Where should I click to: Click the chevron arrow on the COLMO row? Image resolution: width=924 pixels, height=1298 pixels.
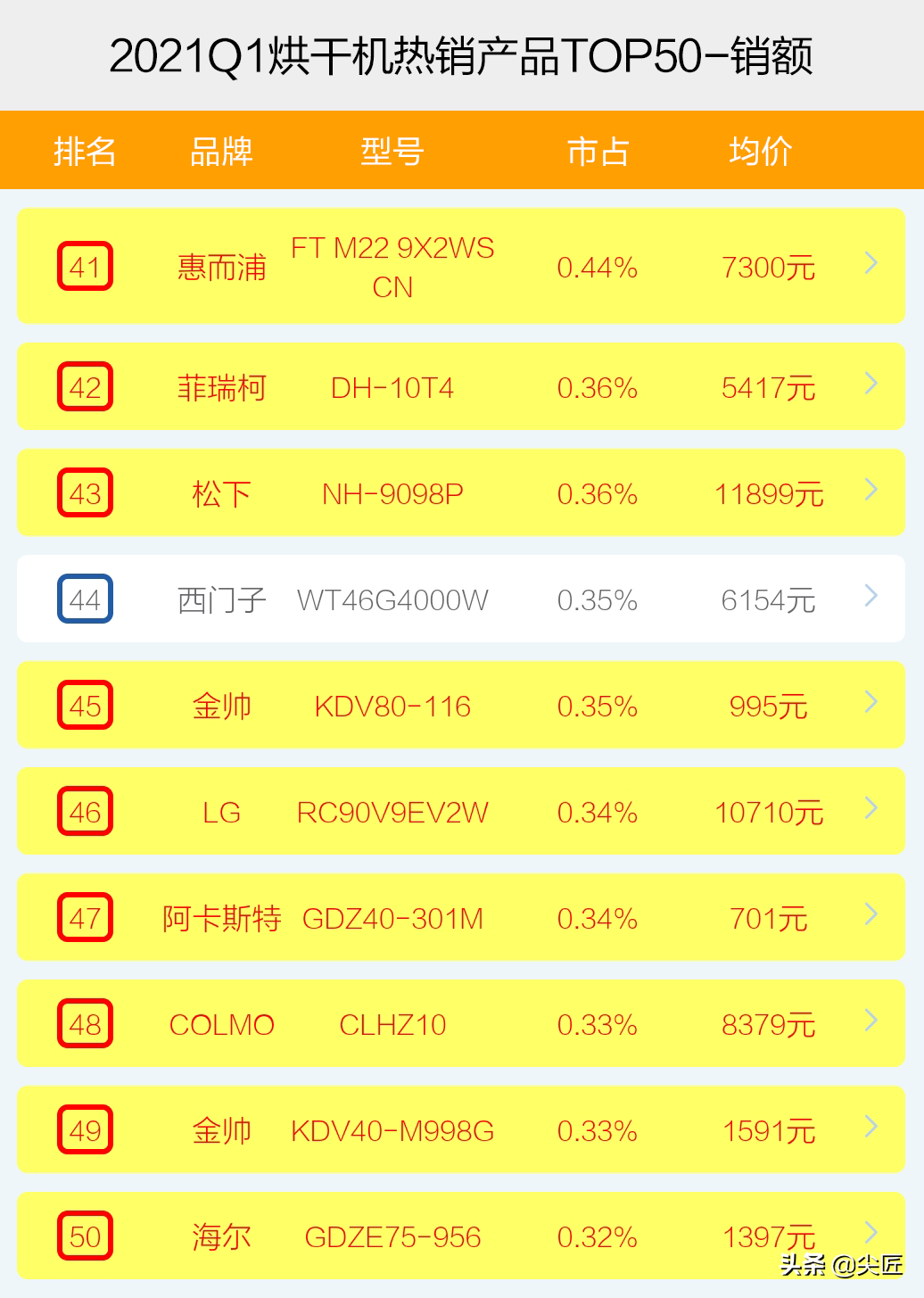(x=870, y=1024)
